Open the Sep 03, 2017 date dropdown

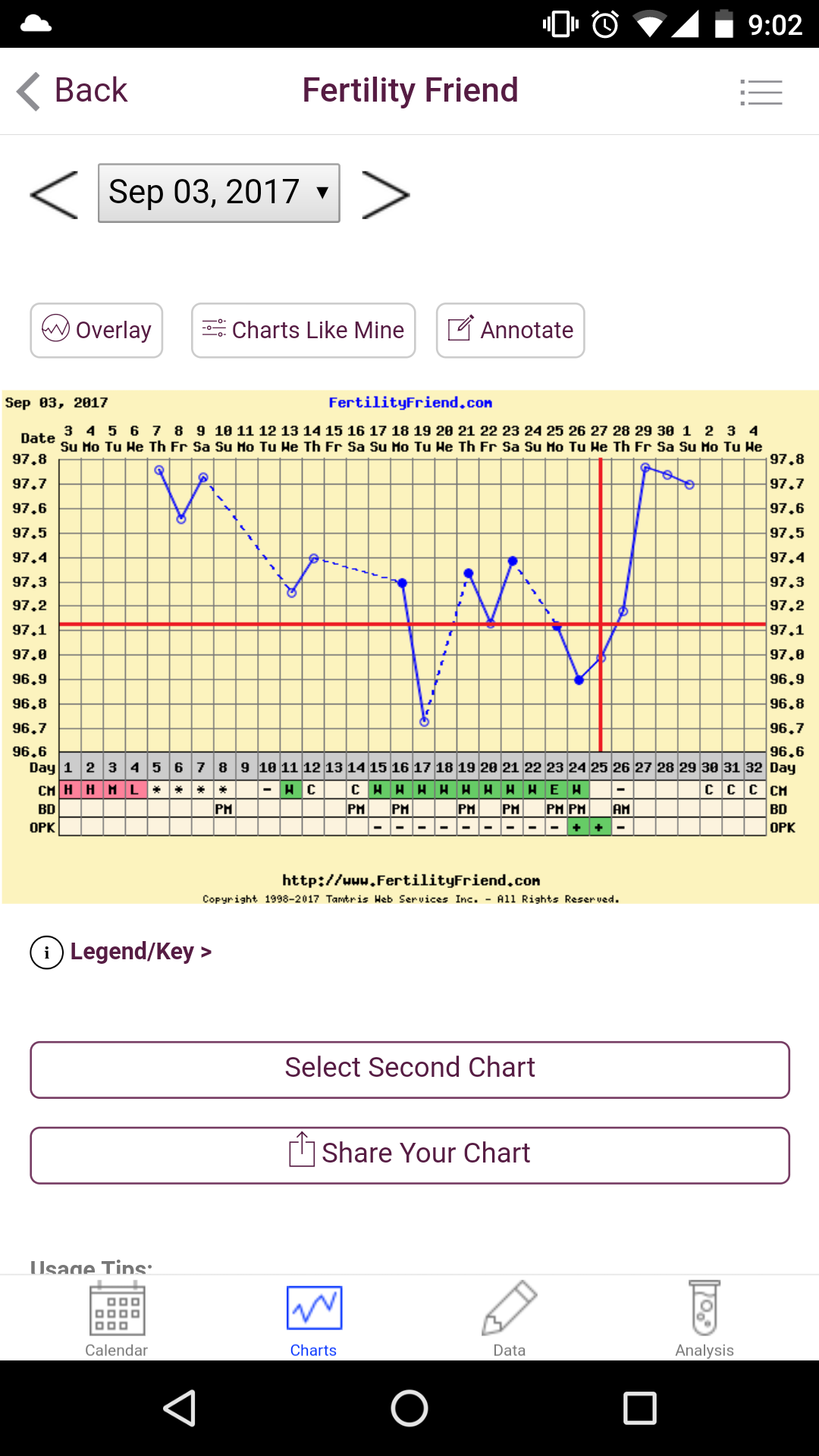point(219,193)
